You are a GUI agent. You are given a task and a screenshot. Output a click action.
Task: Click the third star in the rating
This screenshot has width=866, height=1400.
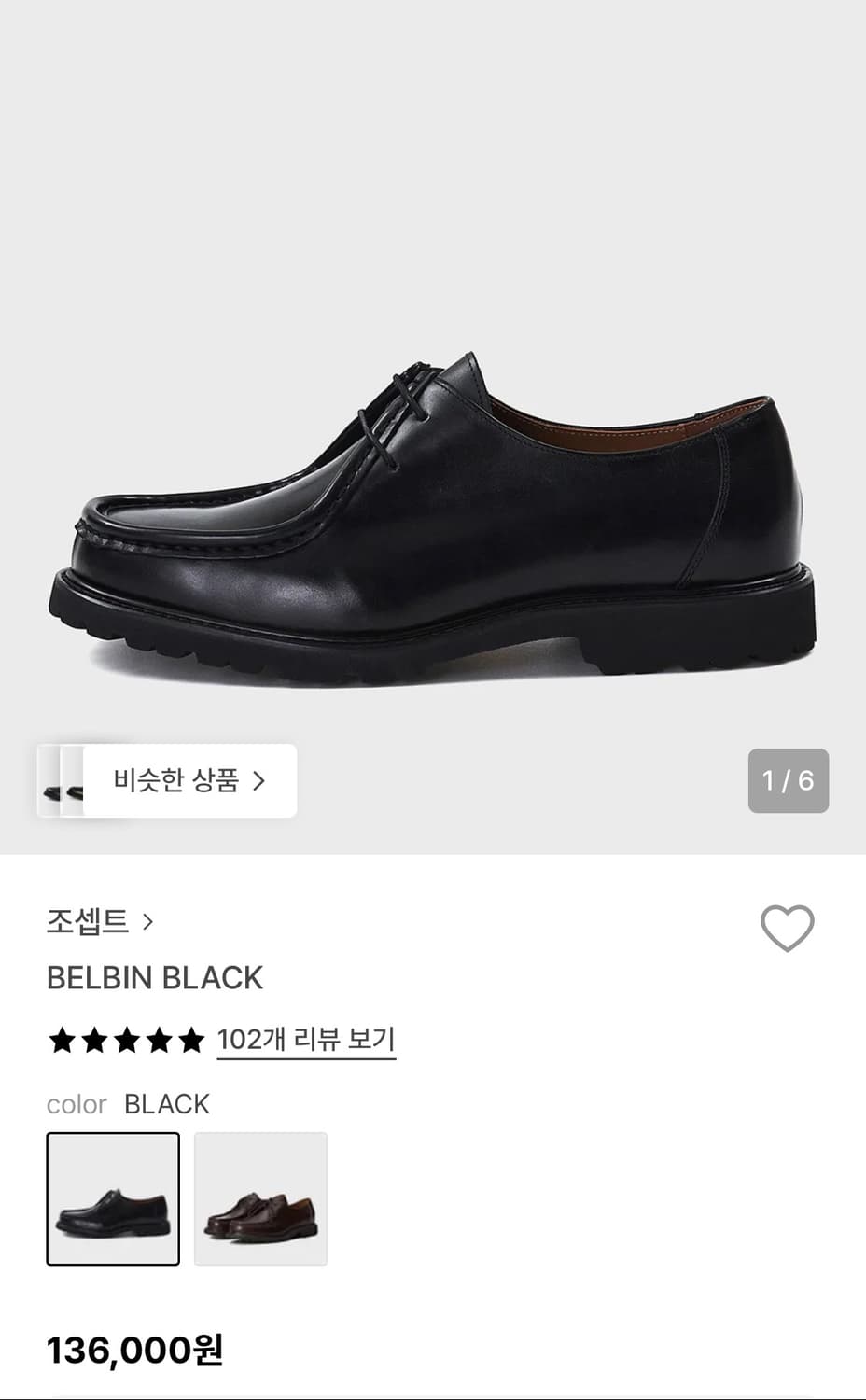(x=128, y=1041)
